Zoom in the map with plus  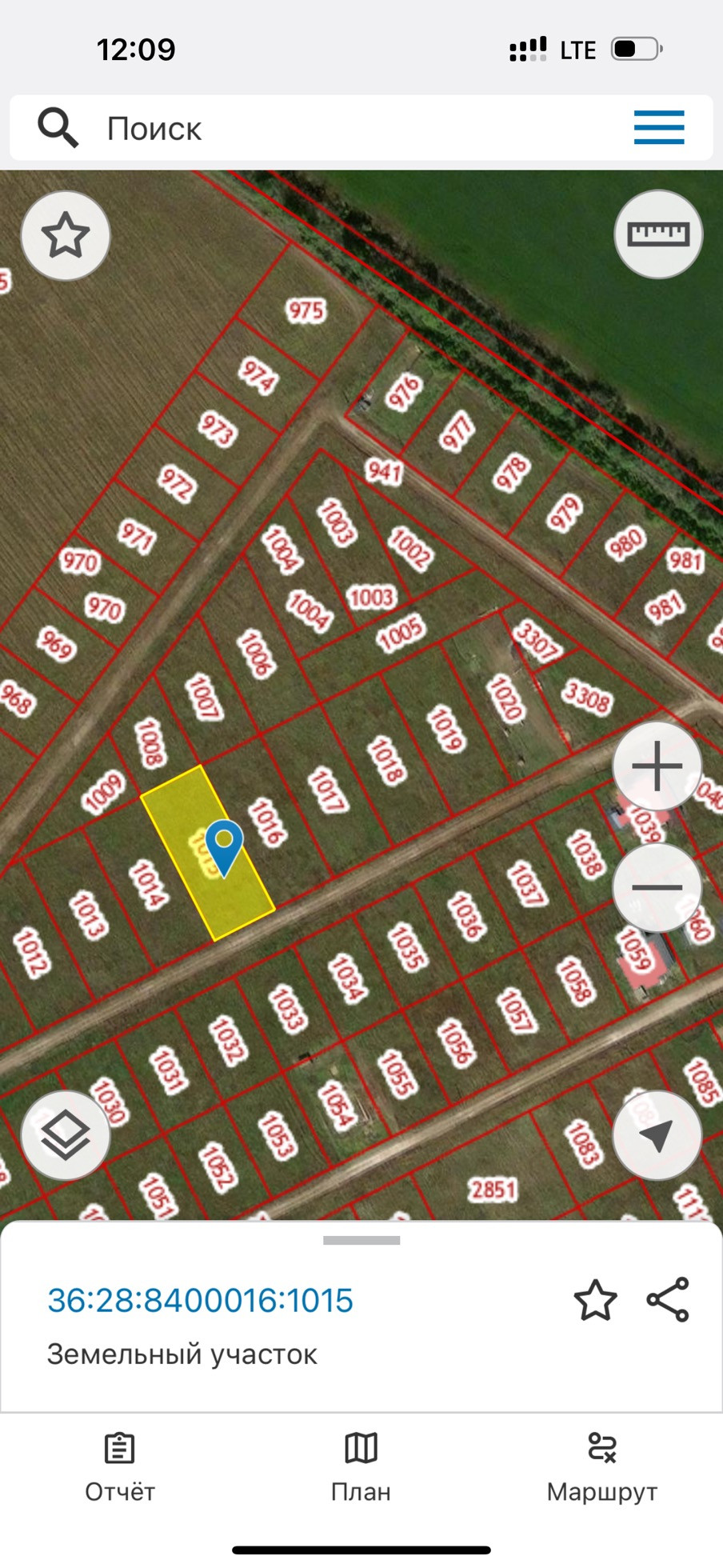pyautogui.click(x=657, y=766)
